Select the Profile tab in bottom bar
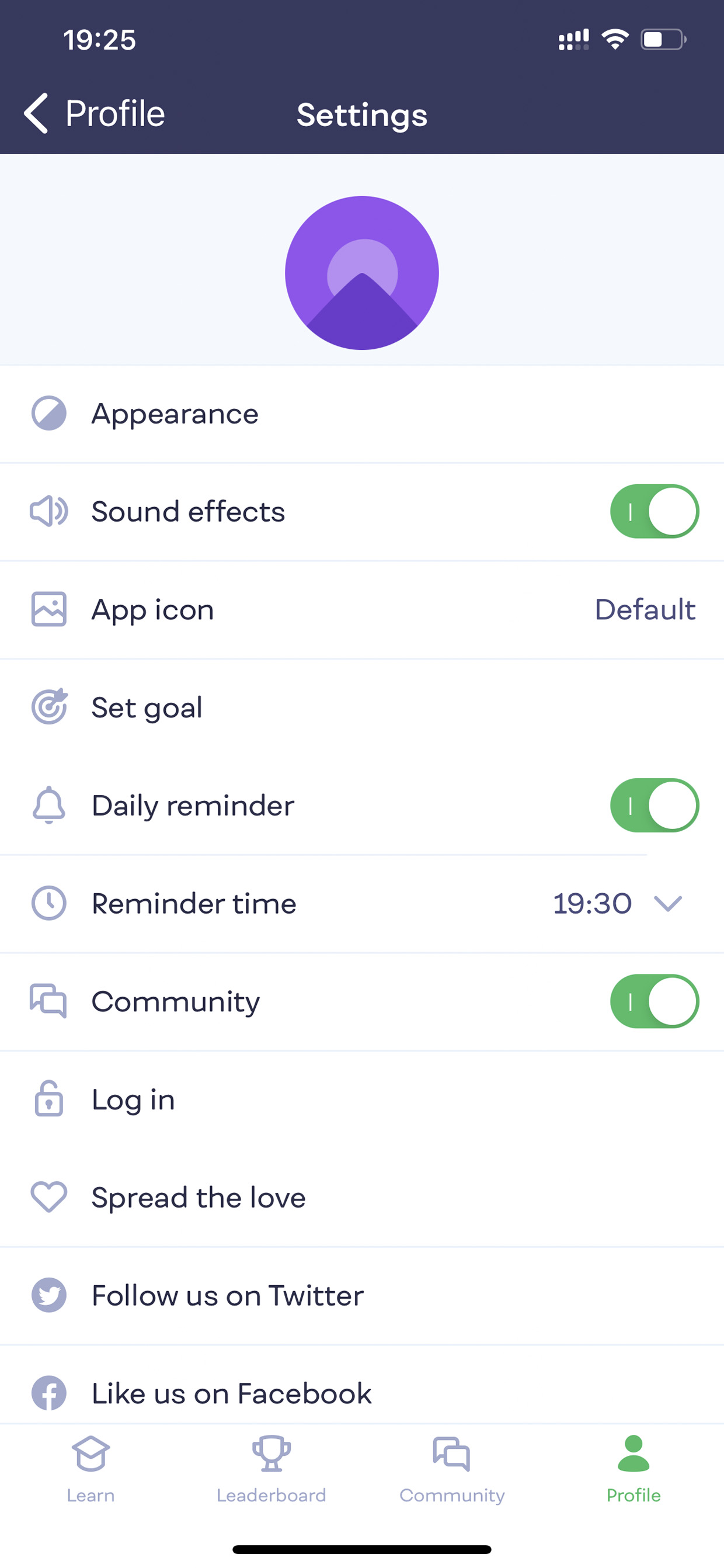This screenshot has height=1568, width=724. coord(633,1469)
